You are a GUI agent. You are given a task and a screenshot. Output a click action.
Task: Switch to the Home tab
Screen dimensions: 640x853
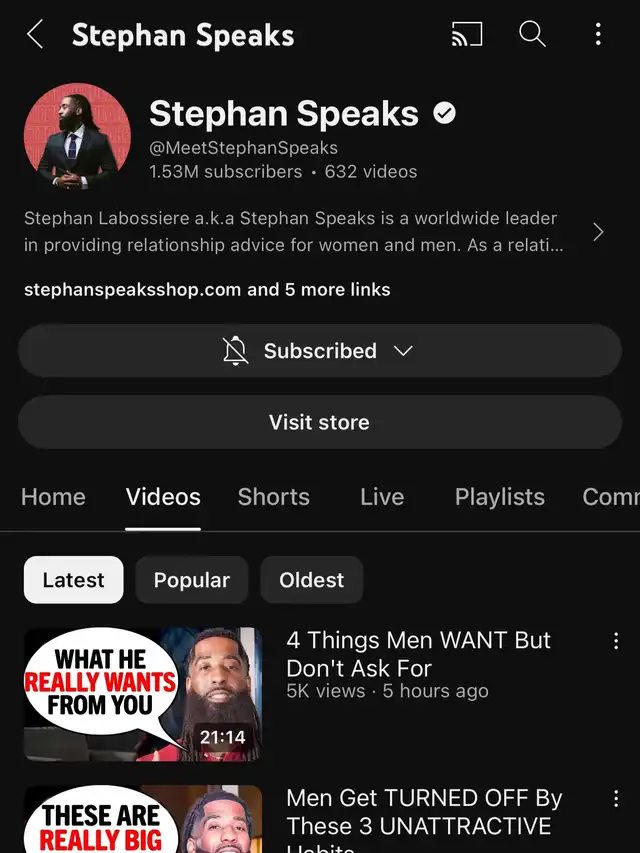coord(53,497)
